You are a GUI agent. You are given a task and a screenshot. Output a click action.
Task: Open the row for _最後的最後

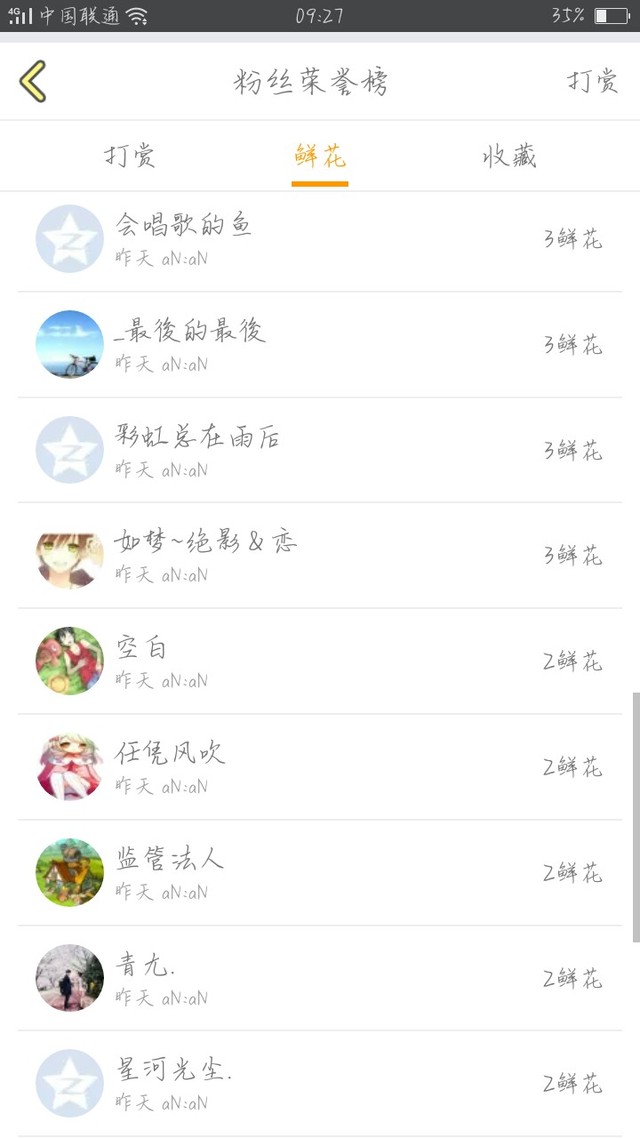click(320, 345)
